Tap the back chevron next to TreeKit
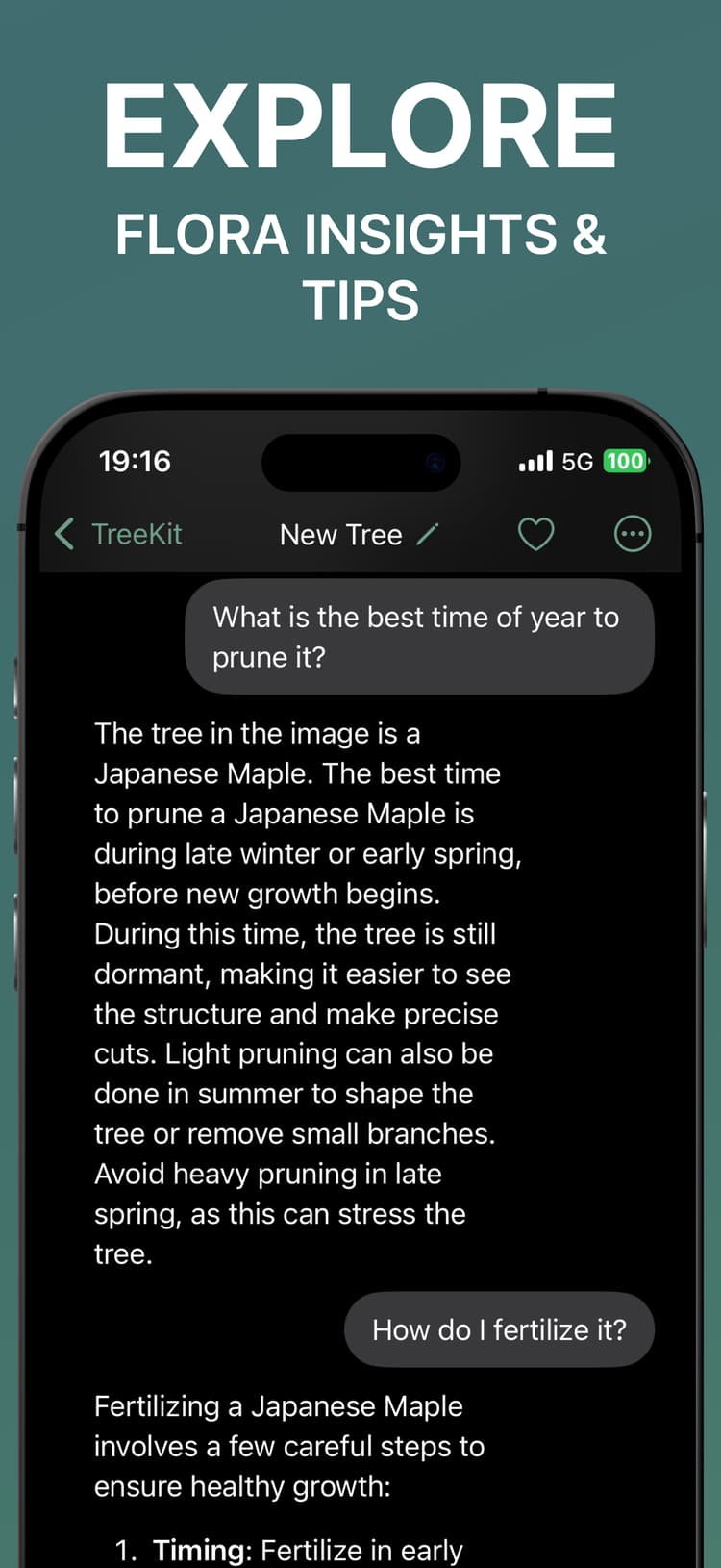Viewport: 721px width, 1568px height. (63, 534)
